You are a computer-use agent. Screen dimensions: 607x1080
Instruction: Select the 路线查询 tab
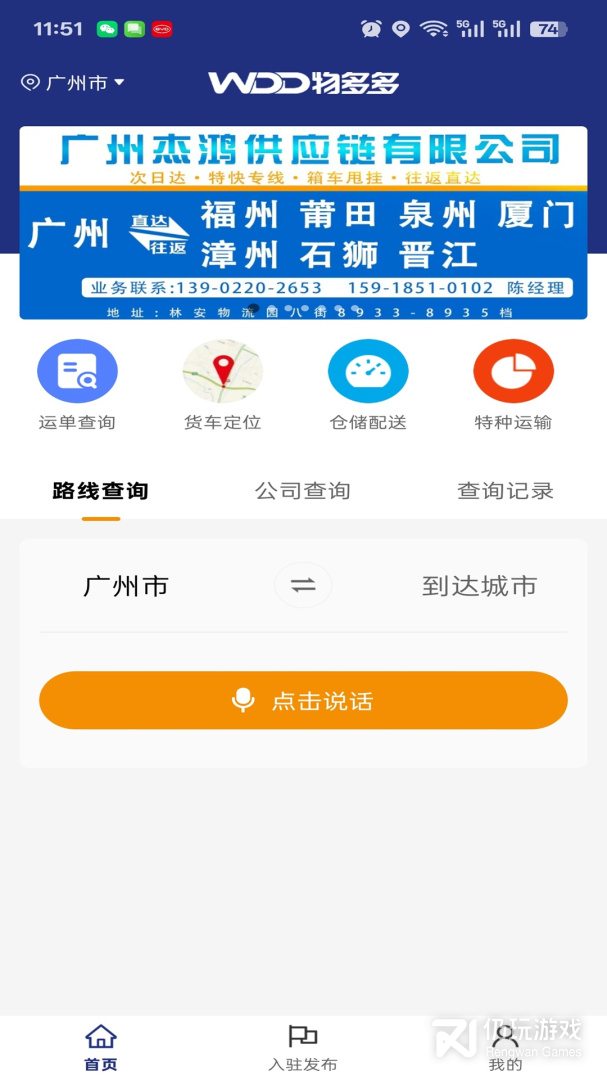(101, 491)
